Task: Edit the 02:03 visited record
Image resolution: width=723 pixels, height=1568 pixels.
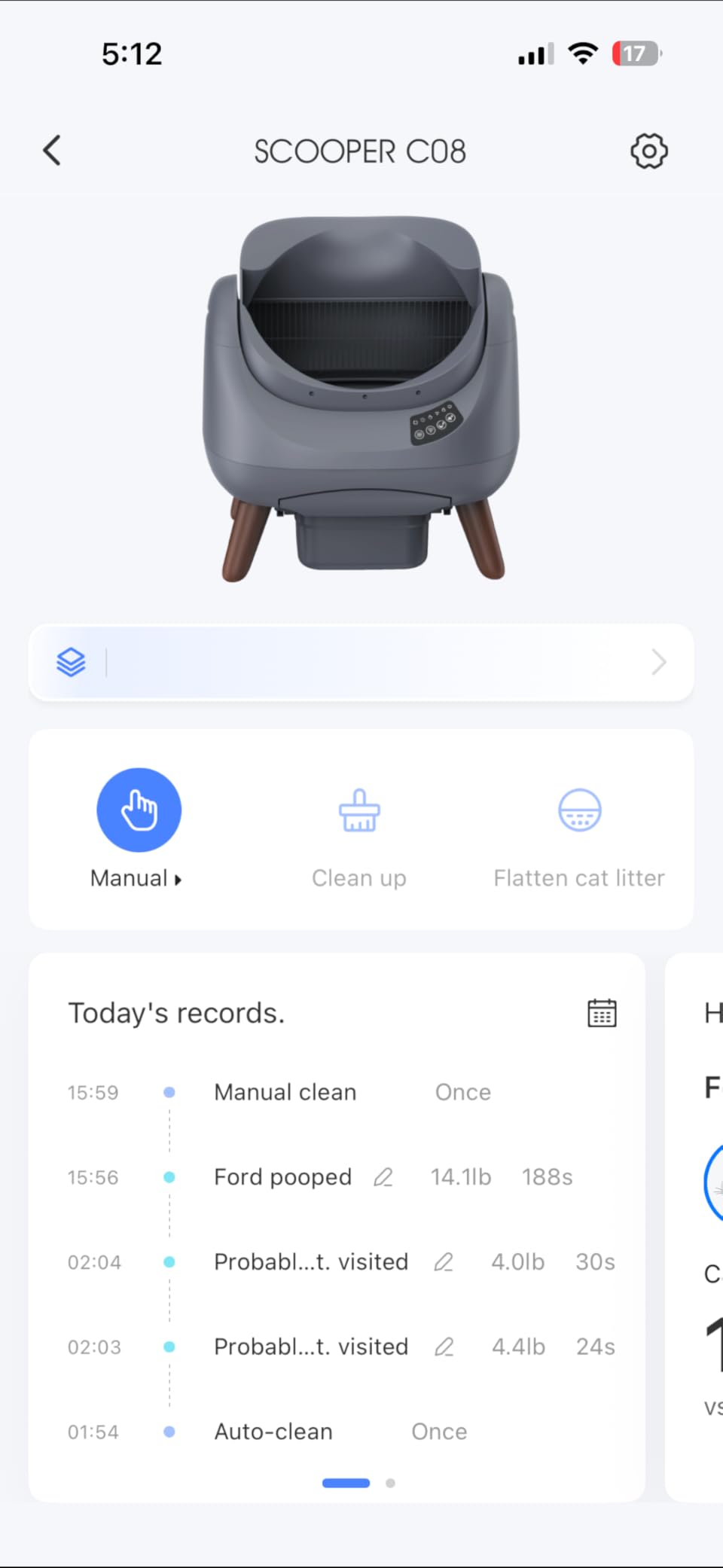Action: pos(444,1347)
